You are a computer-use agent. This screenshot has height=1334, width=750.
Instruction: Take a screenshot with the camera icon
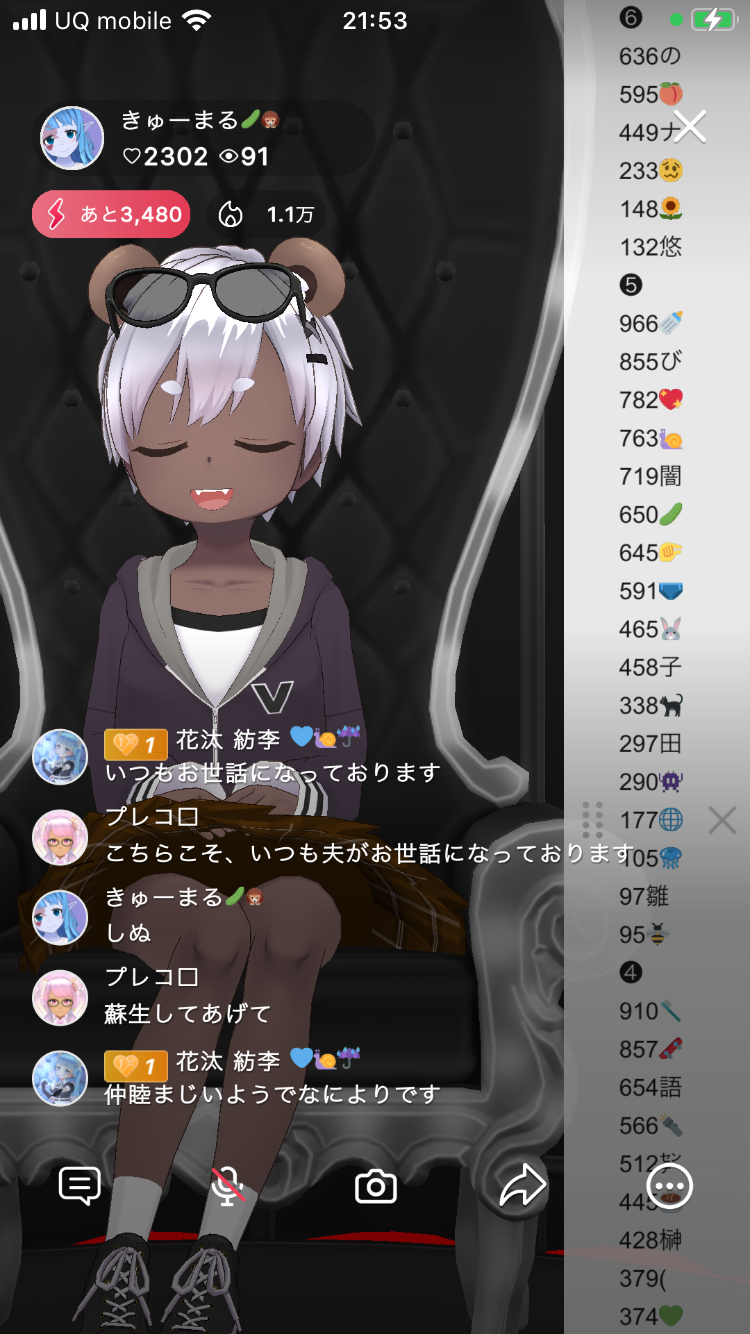[376, 1187]
